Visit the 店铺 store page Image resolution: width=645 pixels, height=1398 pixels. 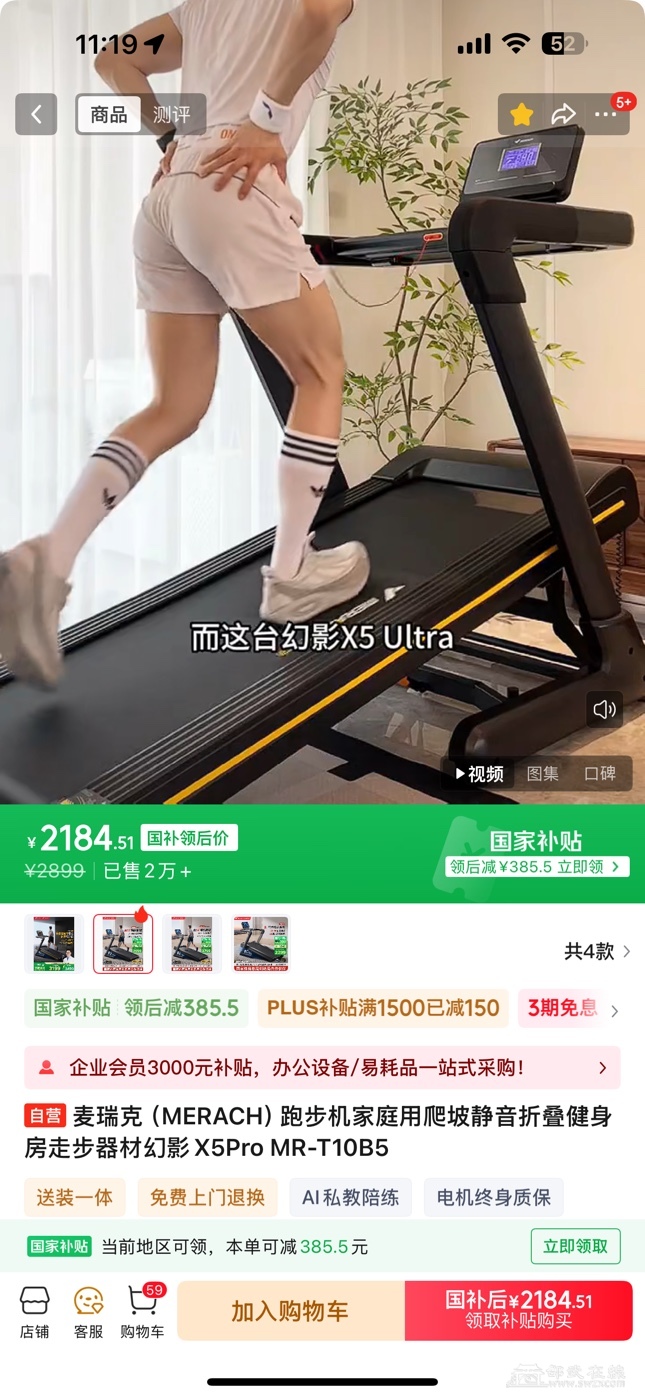(34, 1312)
